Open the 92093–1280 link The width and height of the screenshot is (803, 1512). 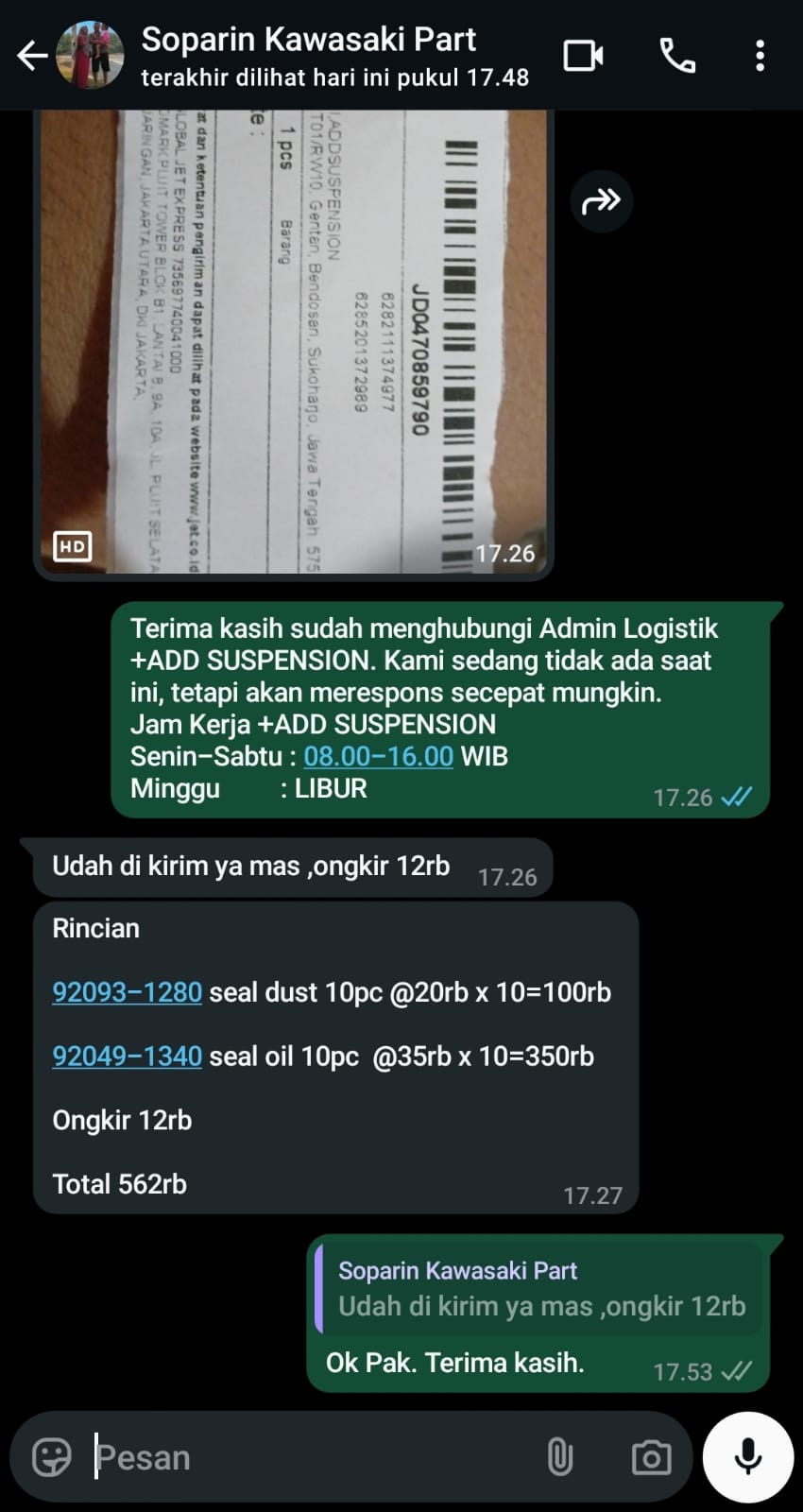tap(127, 992)
